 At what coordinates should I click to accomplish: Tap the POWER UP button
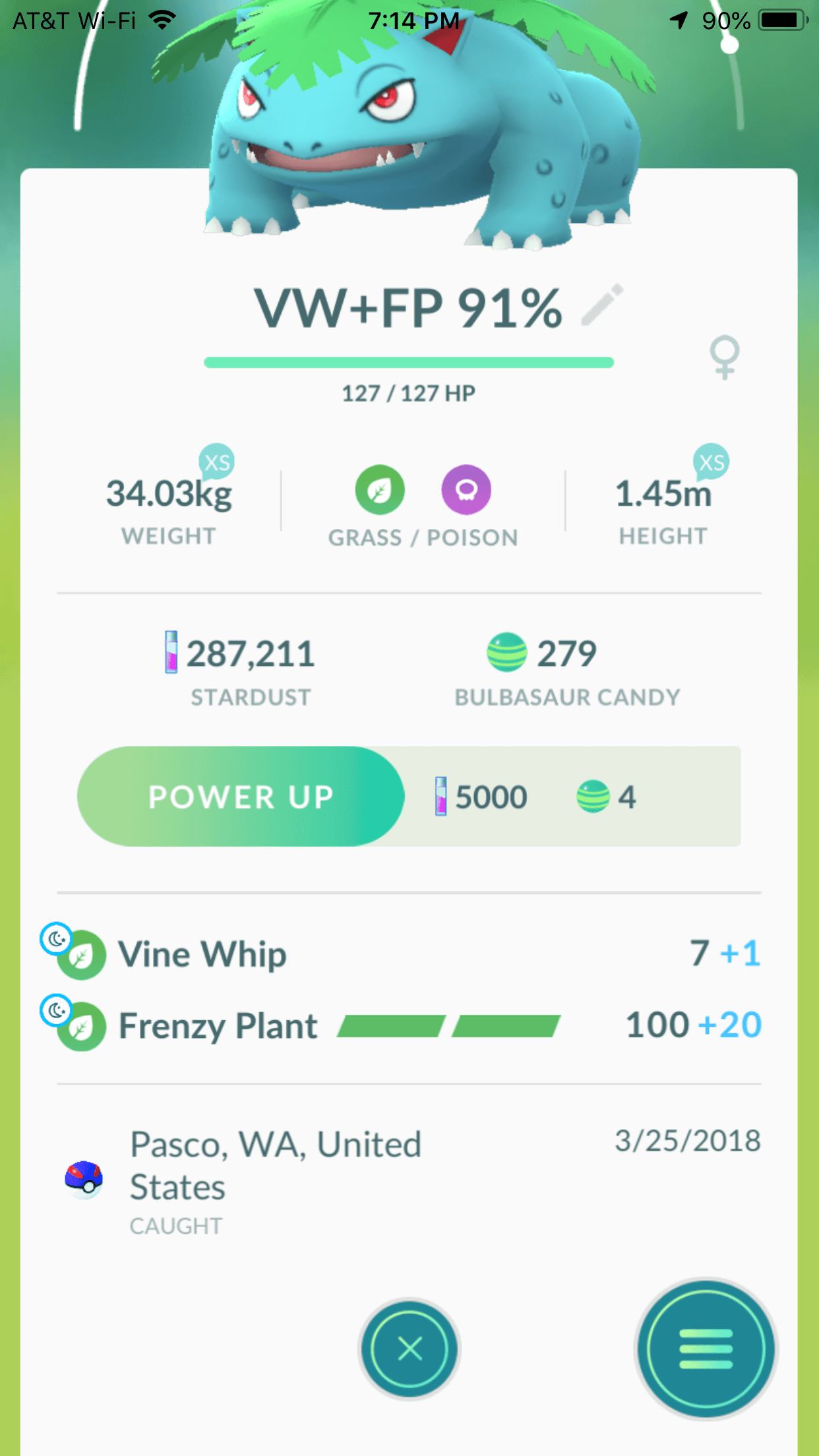tap(241, 797)
